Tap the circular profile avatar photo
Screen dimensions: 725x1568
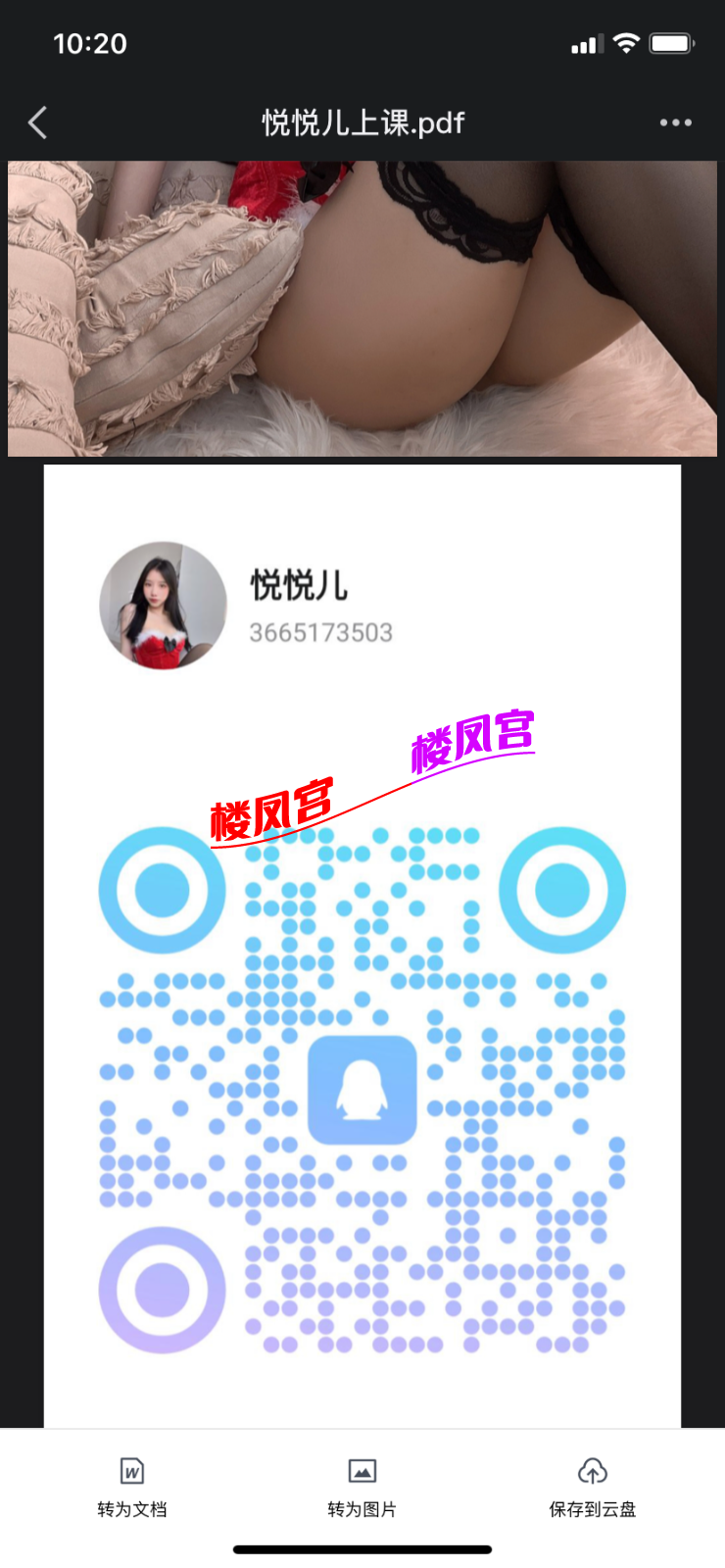click(162, 606)
